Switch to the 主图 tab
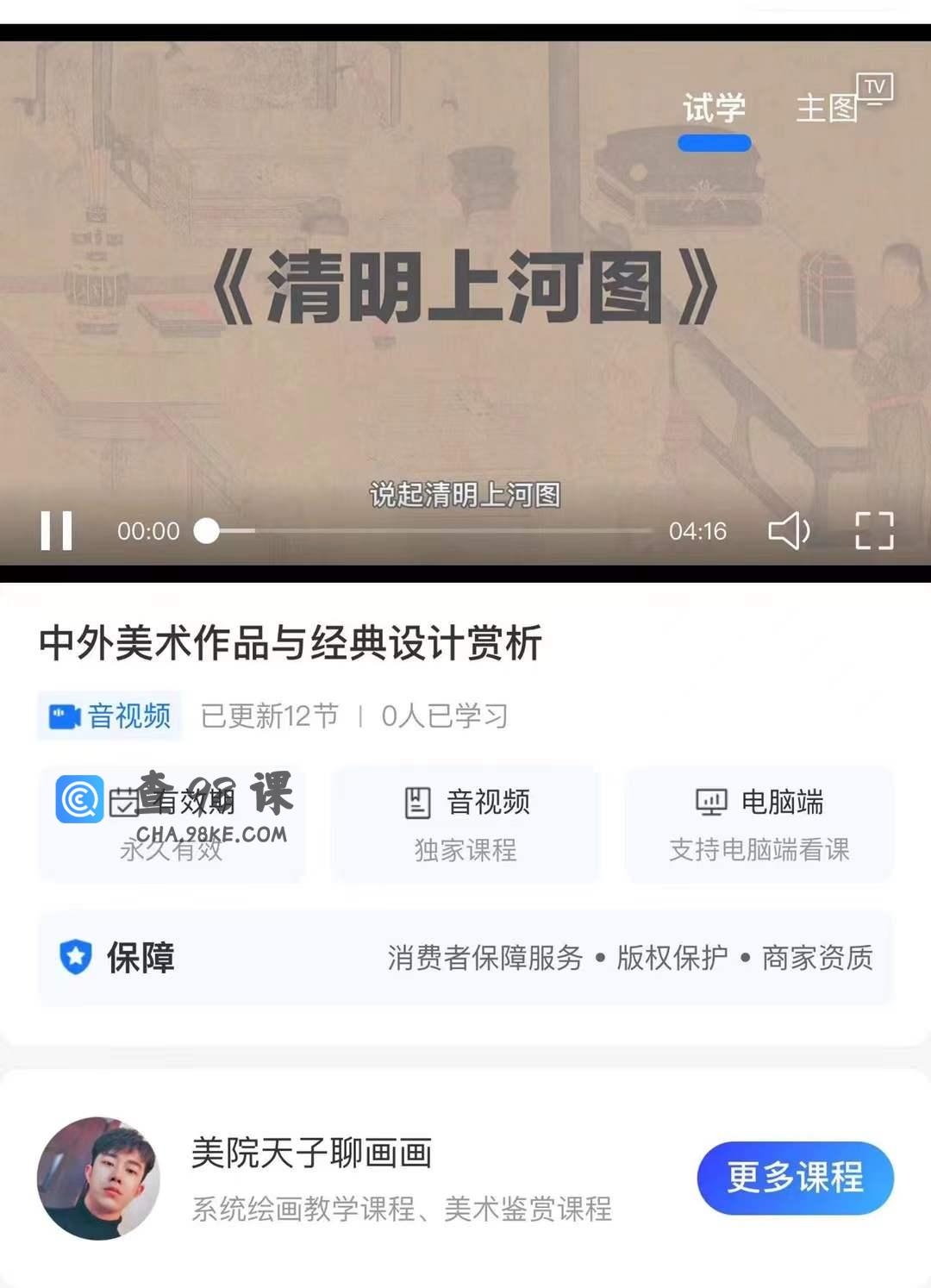This screenshot has height=1288, width=931. [825, 109]
